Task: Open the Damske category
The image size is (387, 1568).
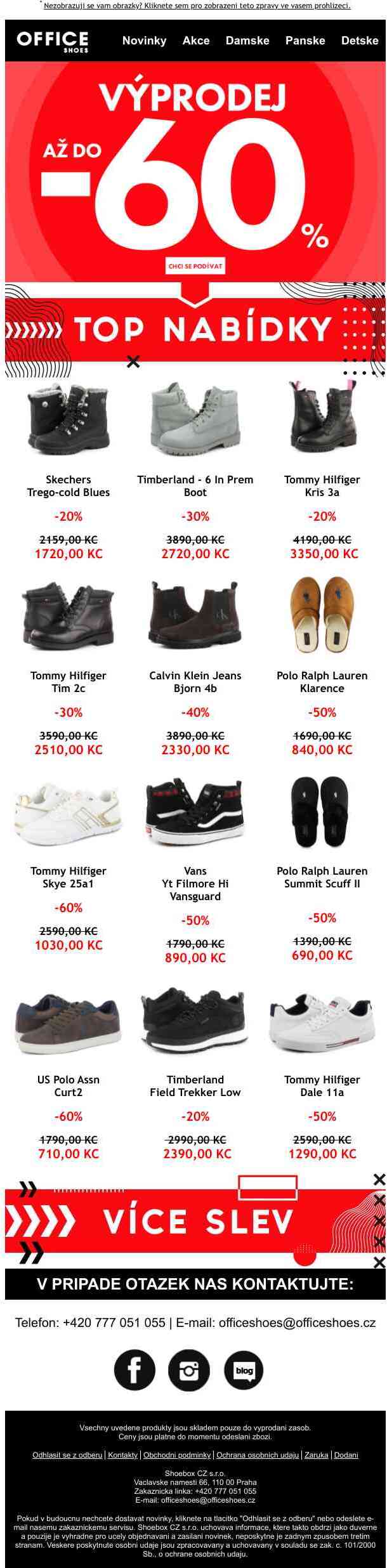Action: point(247,41)
